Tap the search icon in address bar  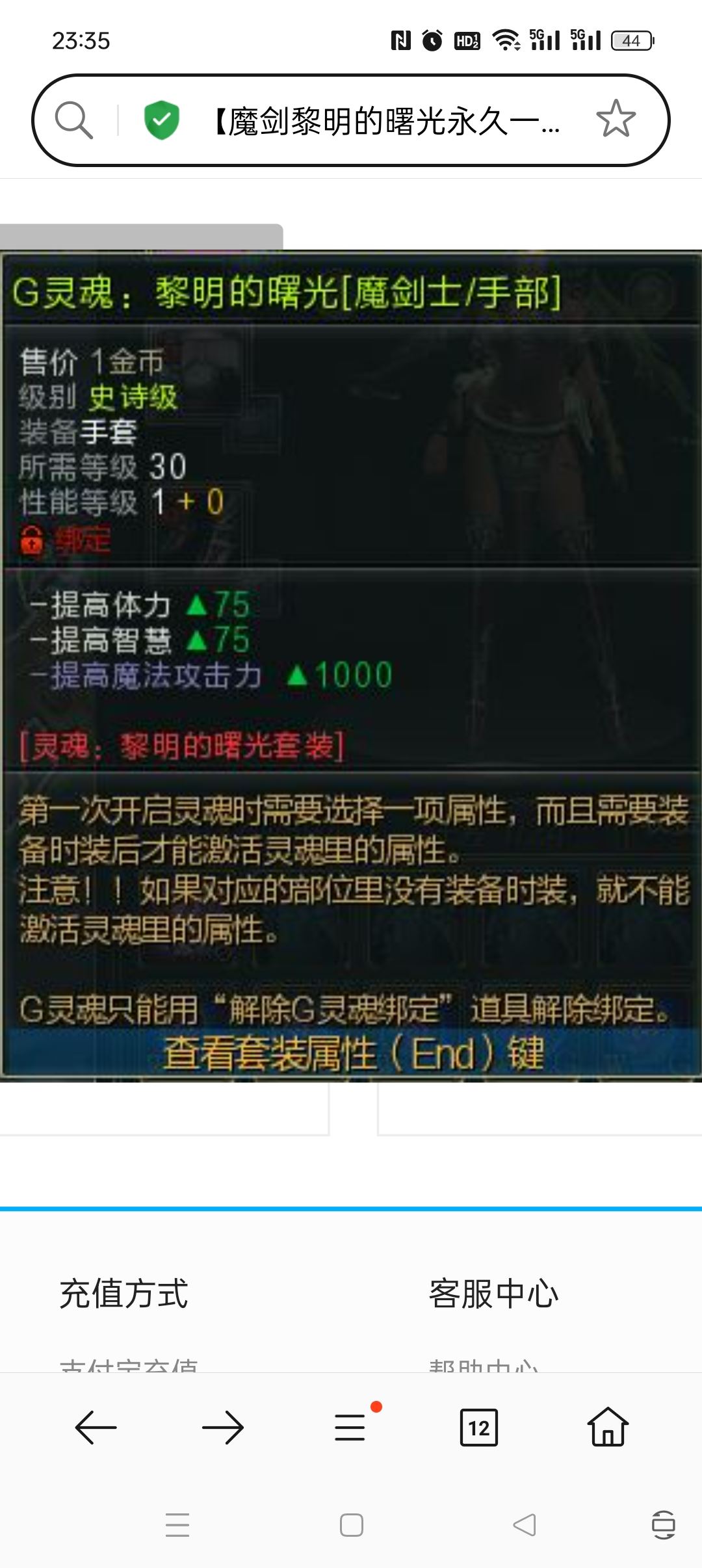click(73, 120)
